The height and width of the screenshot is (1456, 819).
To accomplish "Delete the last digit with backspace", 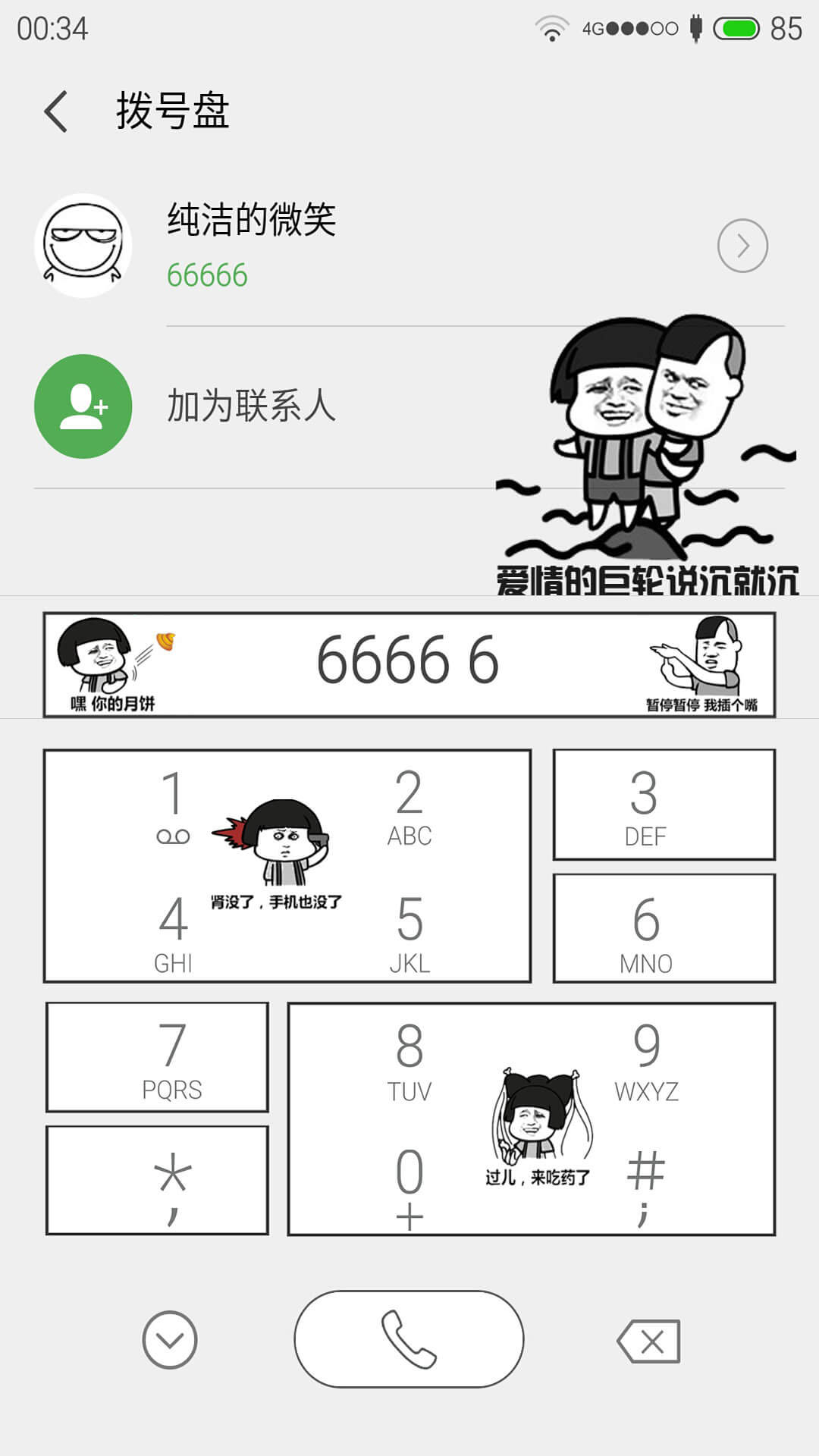I will (649, 1341).
